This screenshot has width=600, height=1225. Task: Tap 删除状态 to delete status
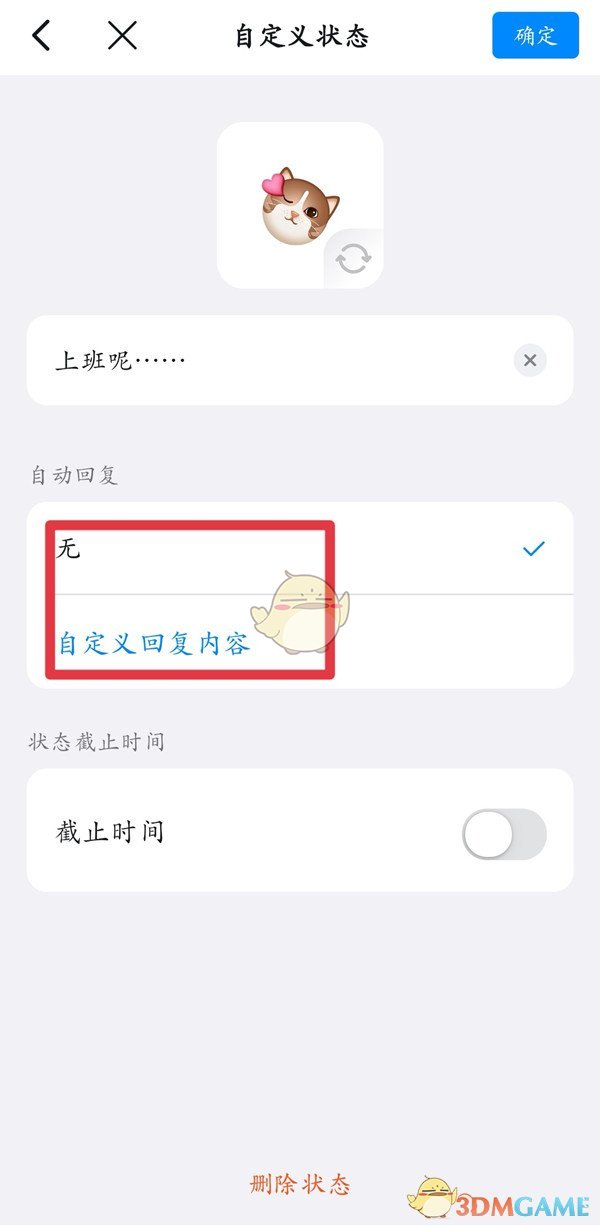[x=300, y=1185]
